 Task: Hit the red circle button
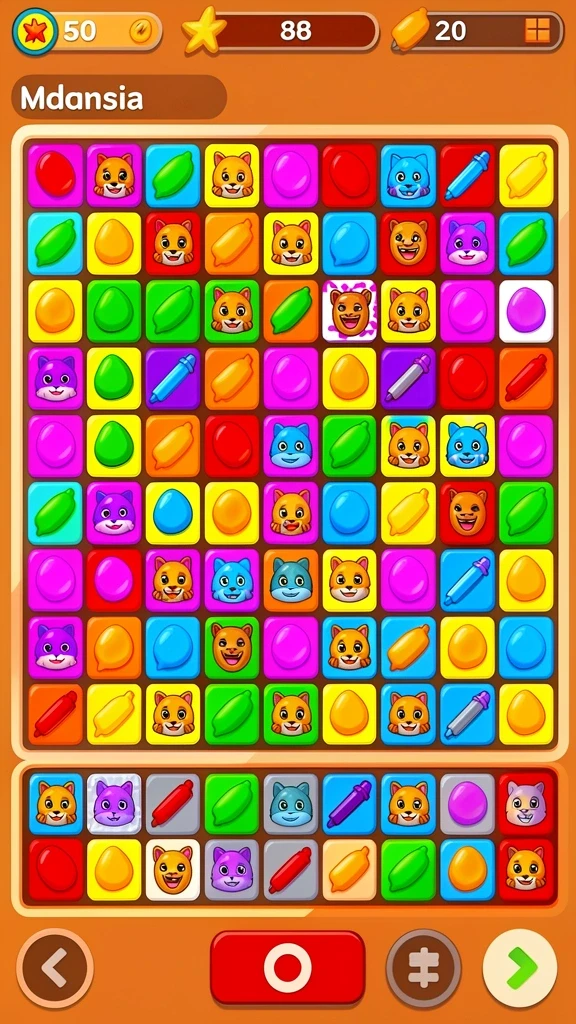(287, 967)
